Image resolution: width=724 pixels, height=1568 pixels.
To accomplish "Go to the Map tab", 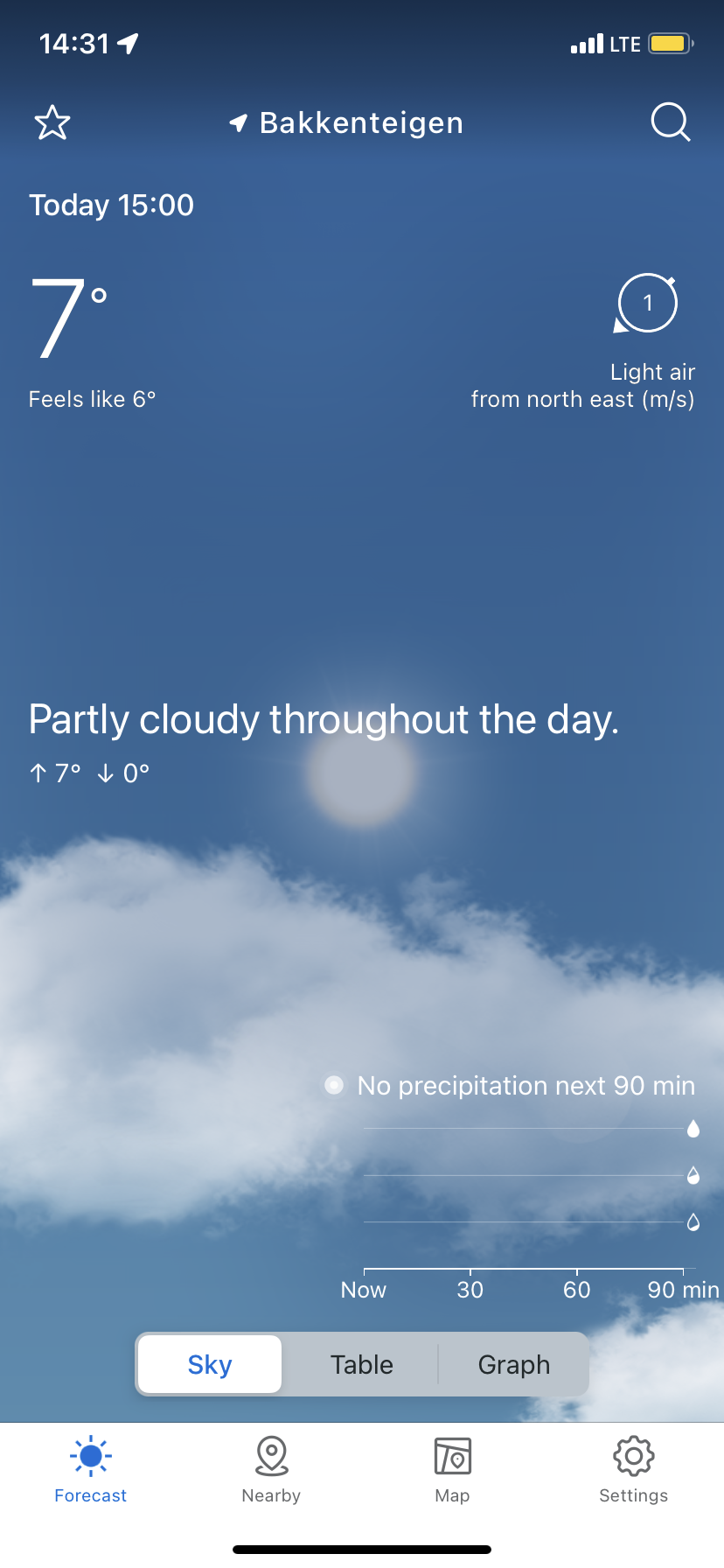I will (x=452, y=1470).
